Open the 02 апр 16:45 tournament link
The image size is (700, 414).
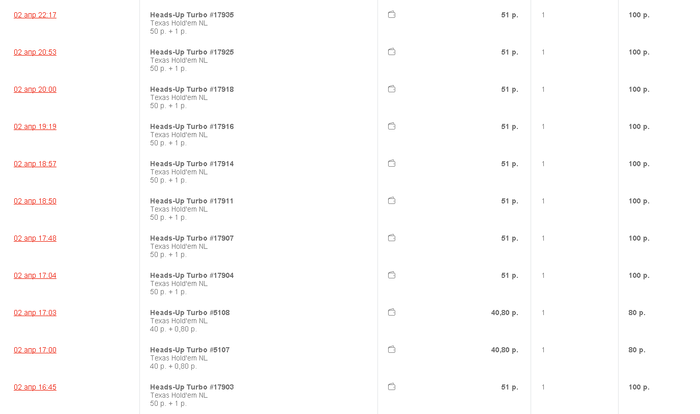(x=35, y=387)
